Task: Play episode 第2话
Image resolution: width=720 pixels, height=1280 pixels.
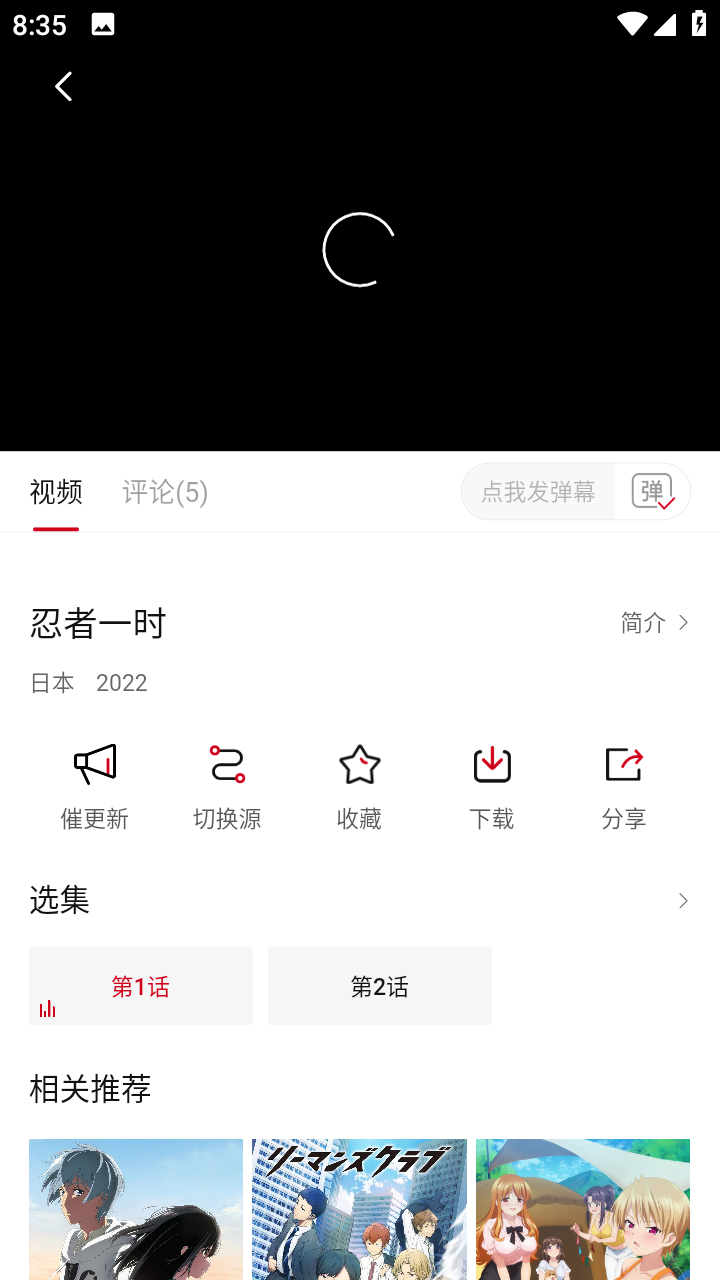Action: point(380,986)
